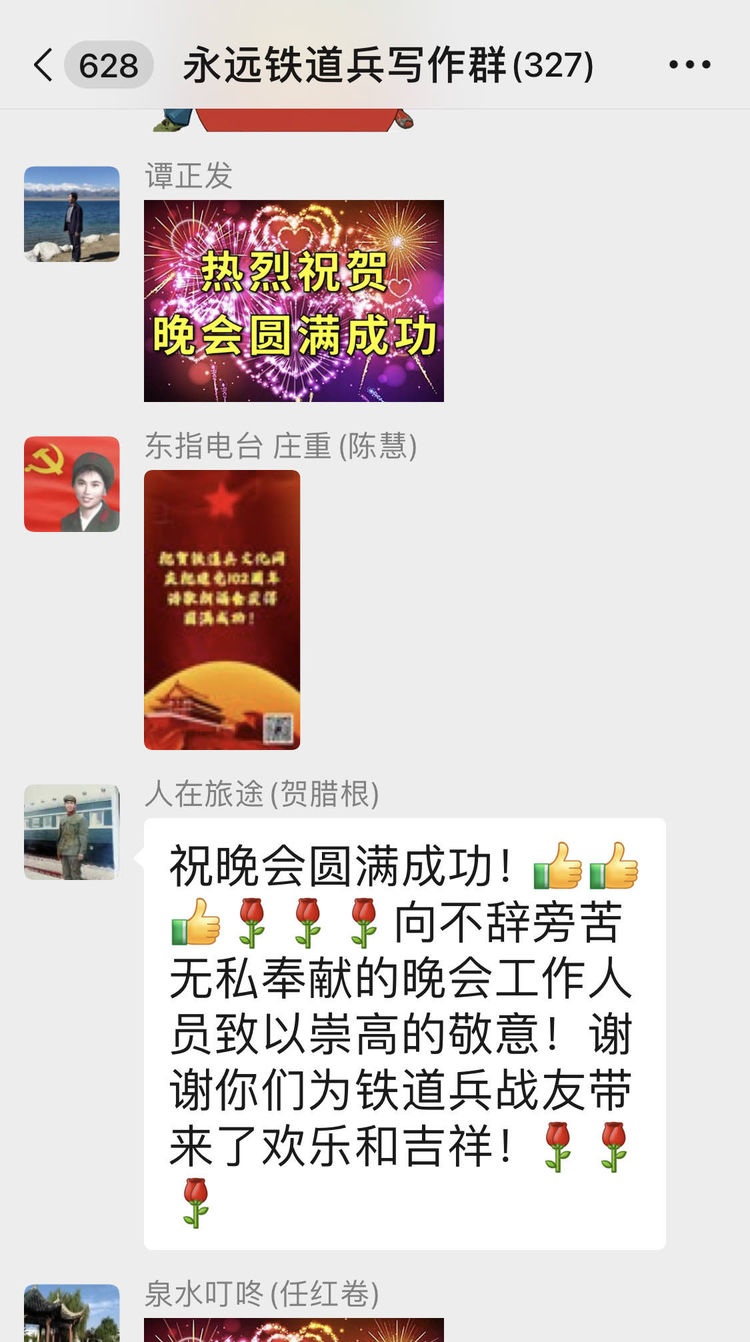The width and height of the screenshot is (750, 1342).
Task: Open the fireworks 热烈祝贺 congratulations image
Action: click(295, 298)
